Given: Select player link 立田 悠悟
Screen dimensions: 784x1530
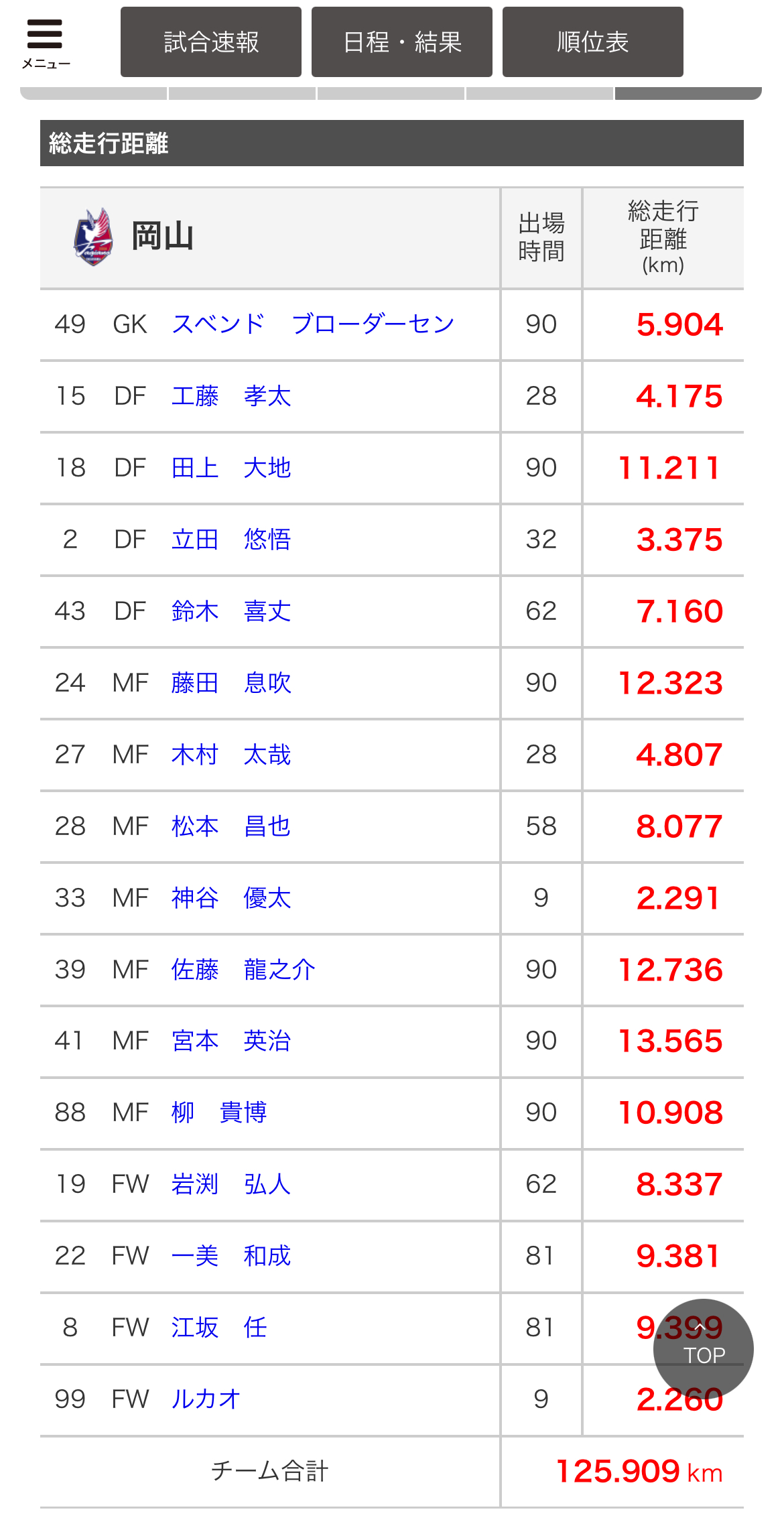Looking at the screenshot, I should click(231, 539).
